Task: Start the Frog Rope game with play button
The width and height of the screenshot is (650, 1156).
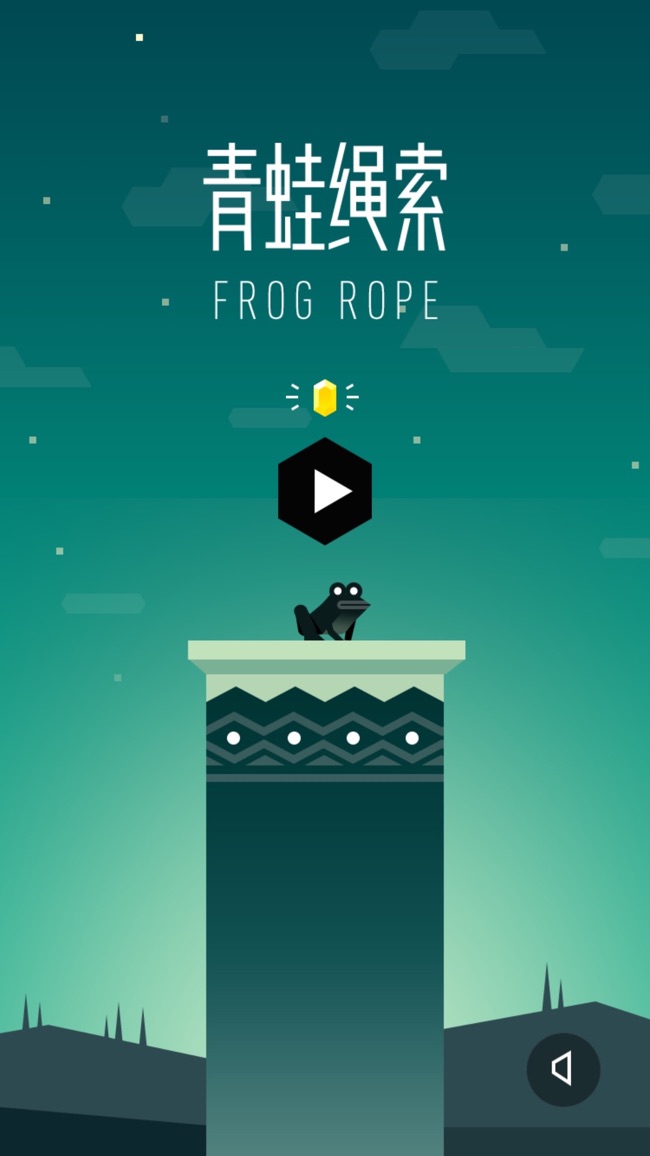Action: (325, 491)
